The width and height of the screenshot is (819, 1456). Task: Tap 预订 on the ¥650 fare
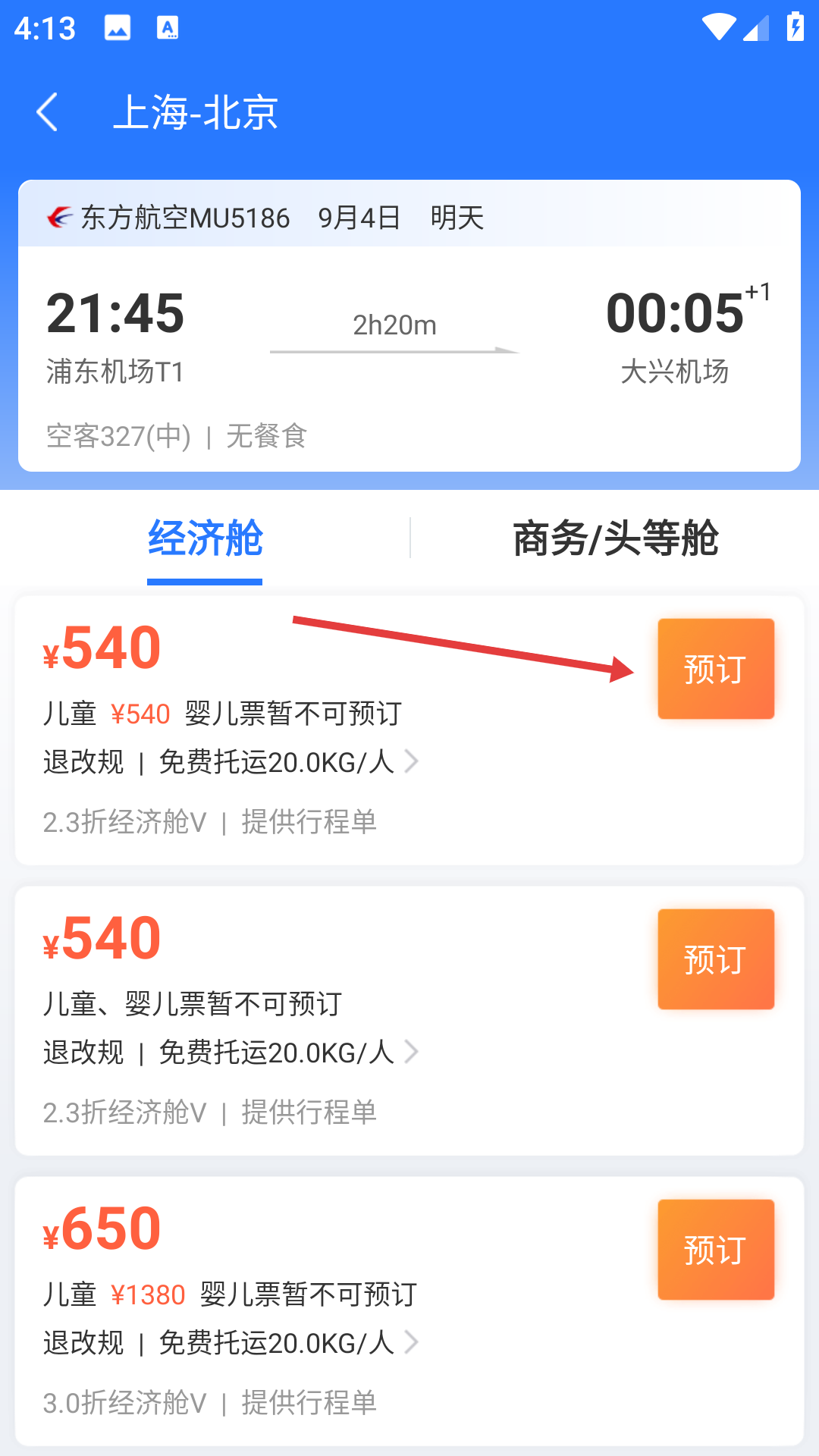pyautogui.click(x=716, y=1250)
